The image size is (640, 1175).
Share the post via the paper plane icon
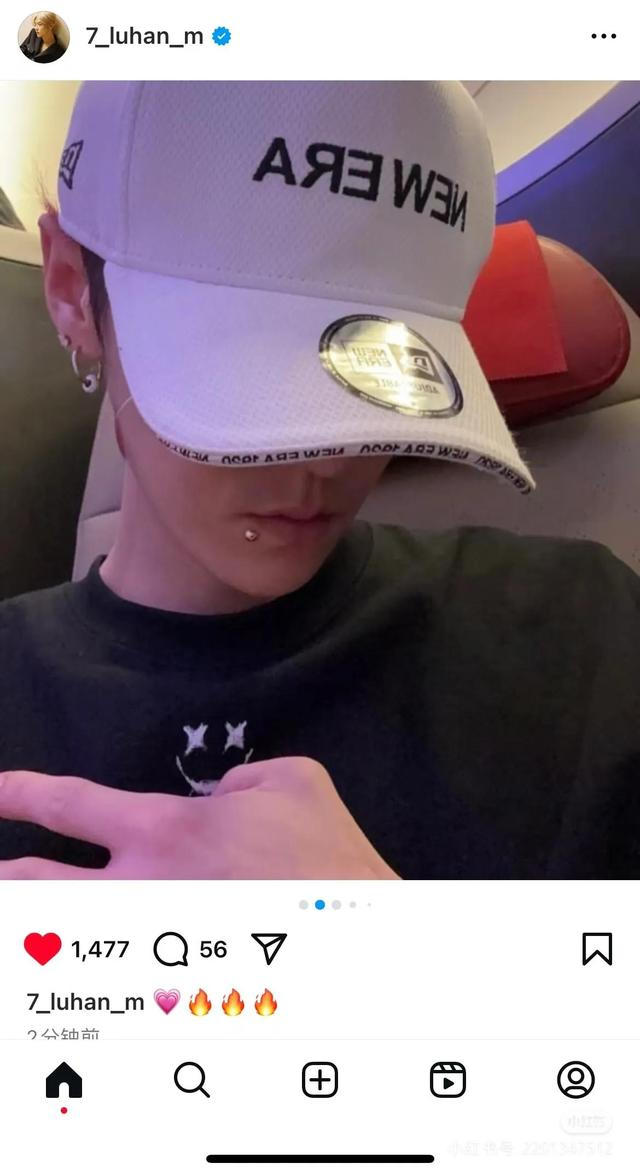pos(269,949)
